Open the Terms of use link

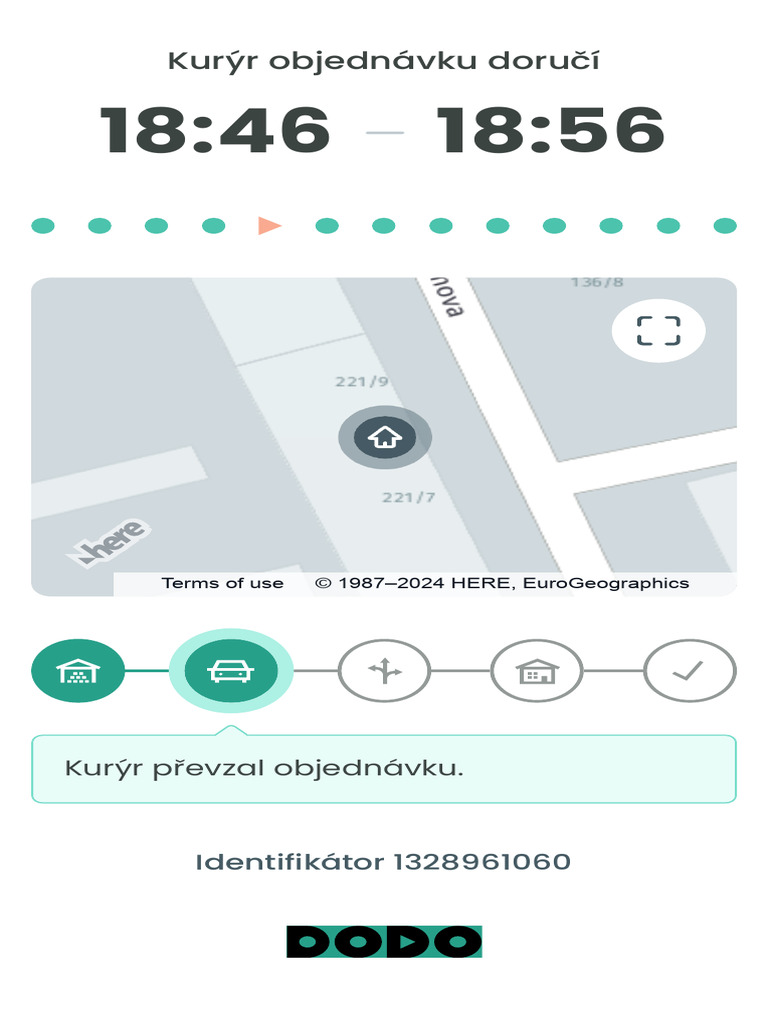pos(223,583)
